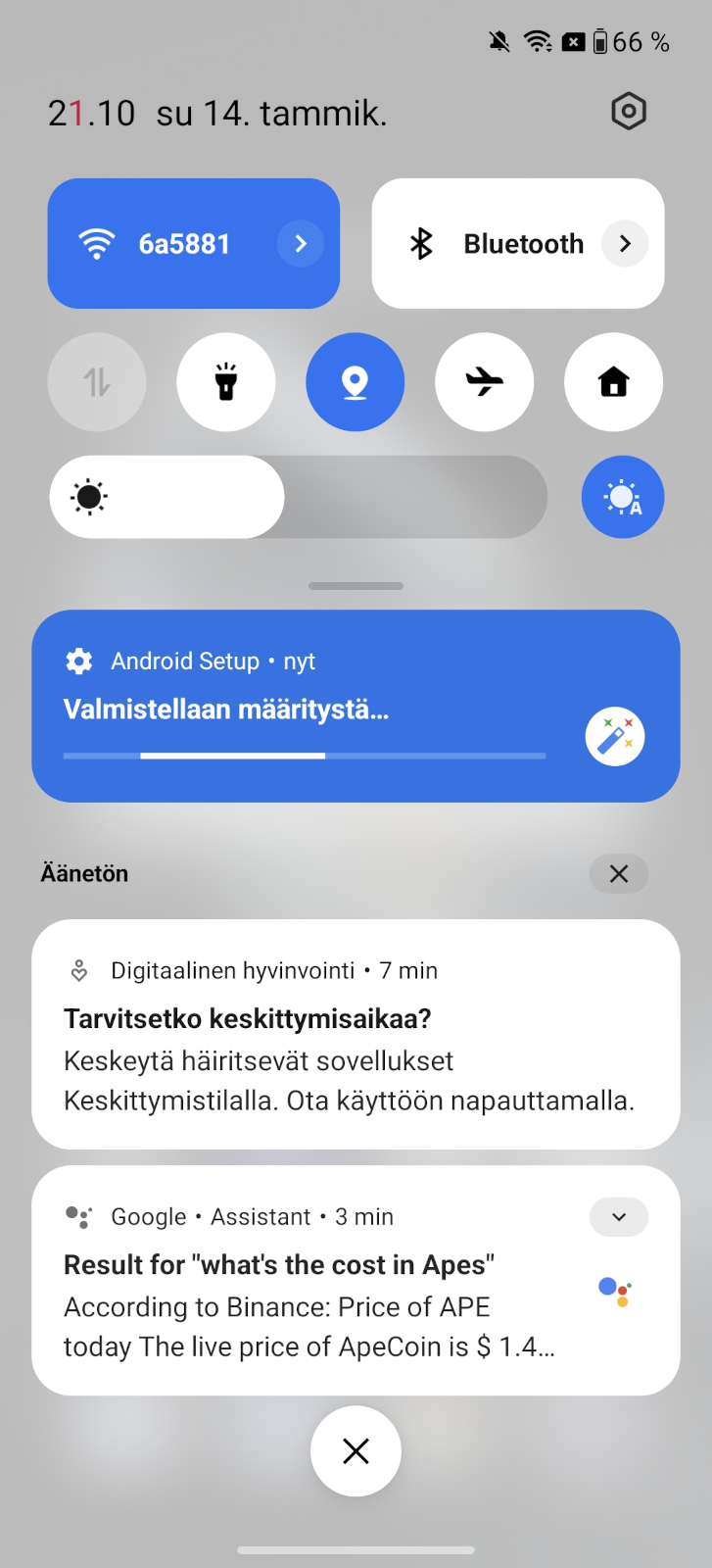Turn on the flashlight
This screenshot has height=1568, width=712.
[226, 382]
